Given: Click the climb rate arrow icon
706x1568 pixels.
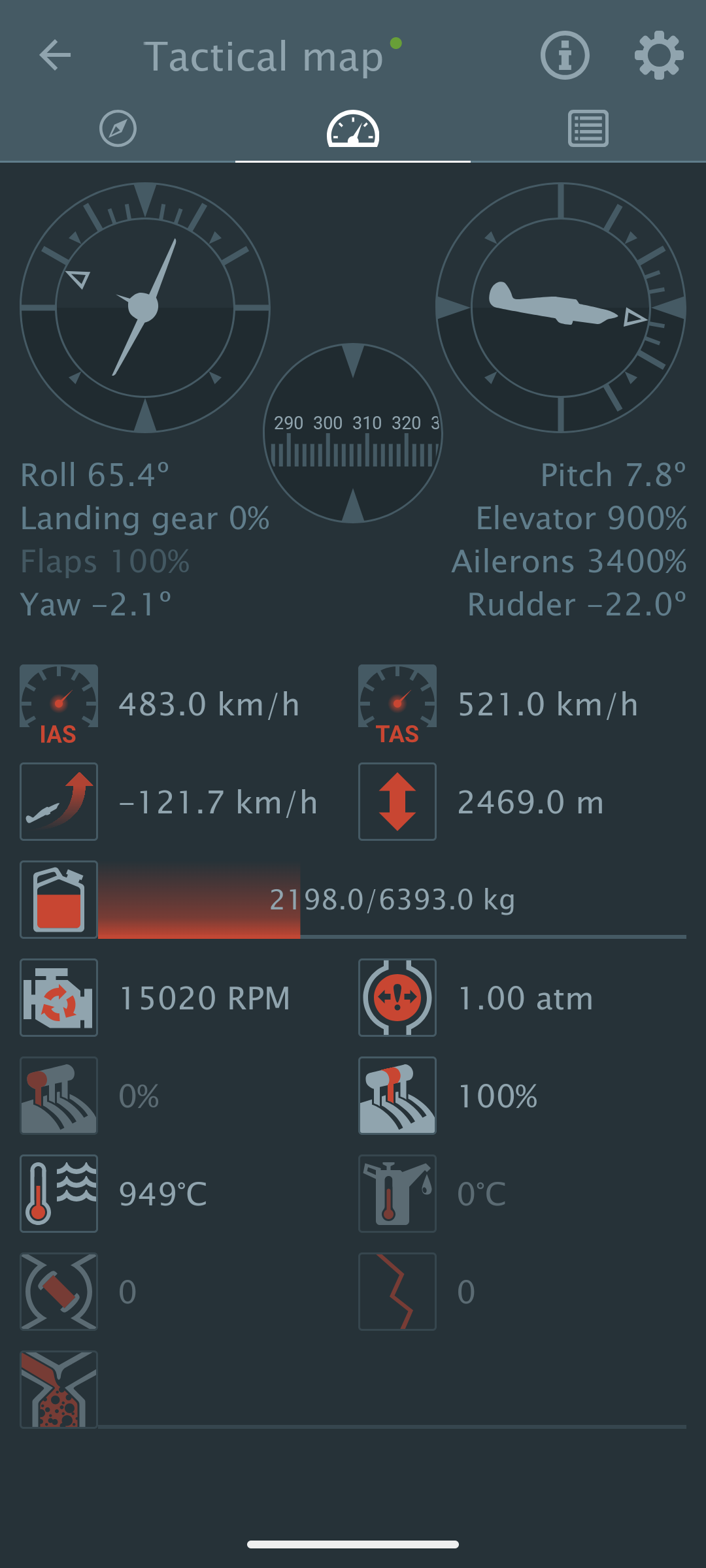Looking at the screenshot, I should click(58, 802).
